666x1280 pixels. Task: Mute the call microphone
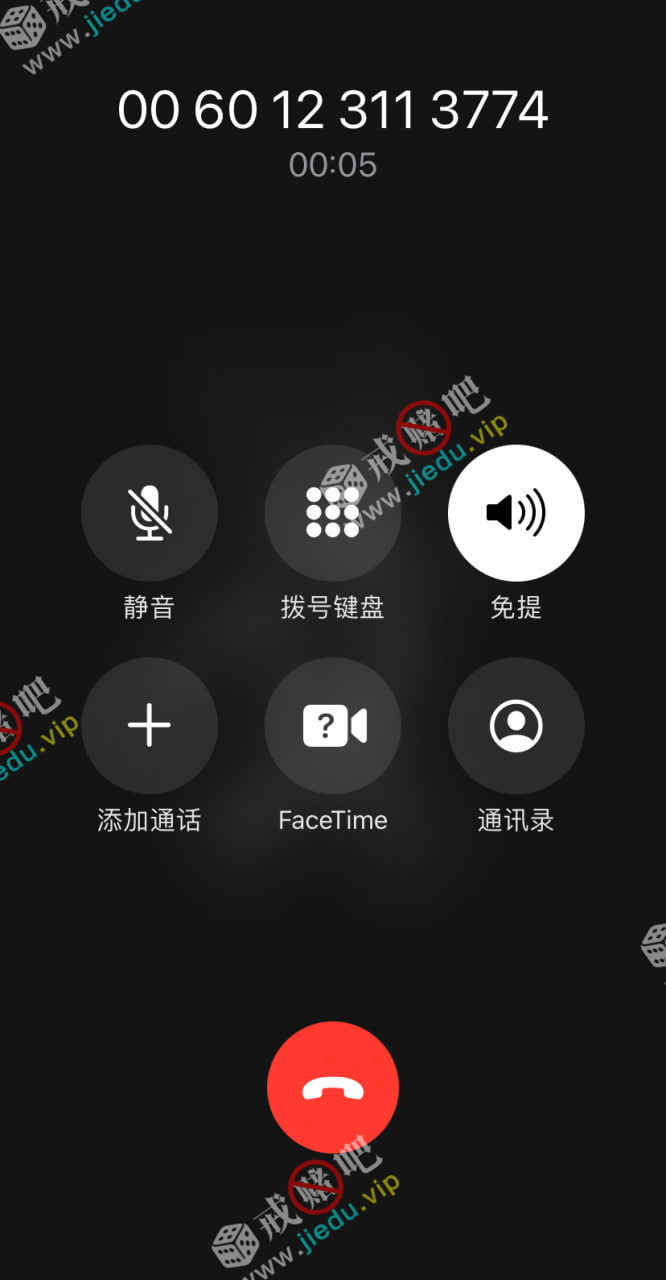click(149, 513)
